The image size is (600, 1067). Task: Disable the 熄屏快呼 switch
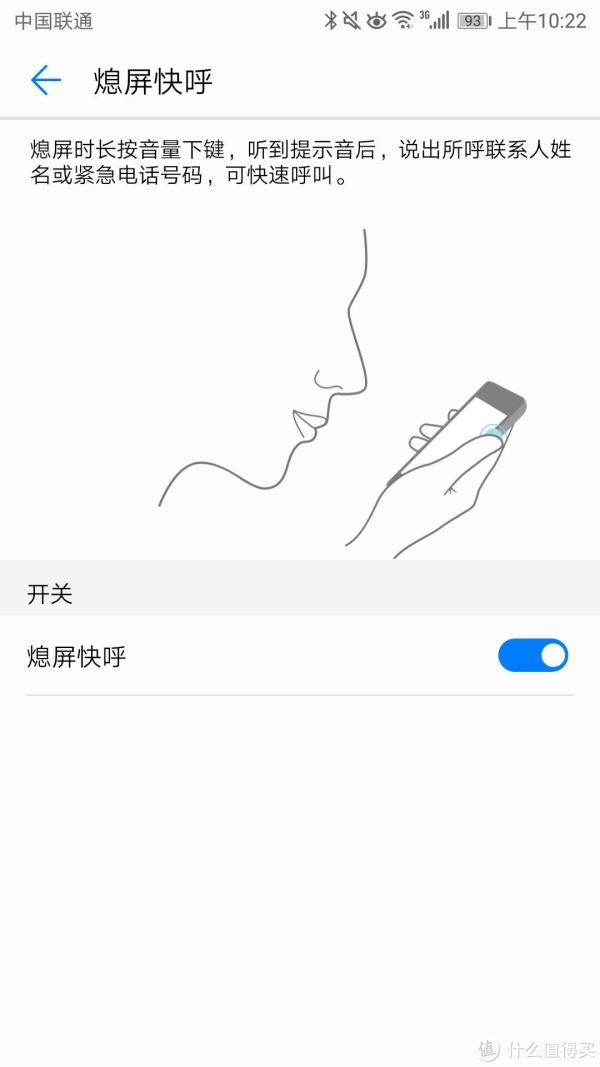coord(532,656)
